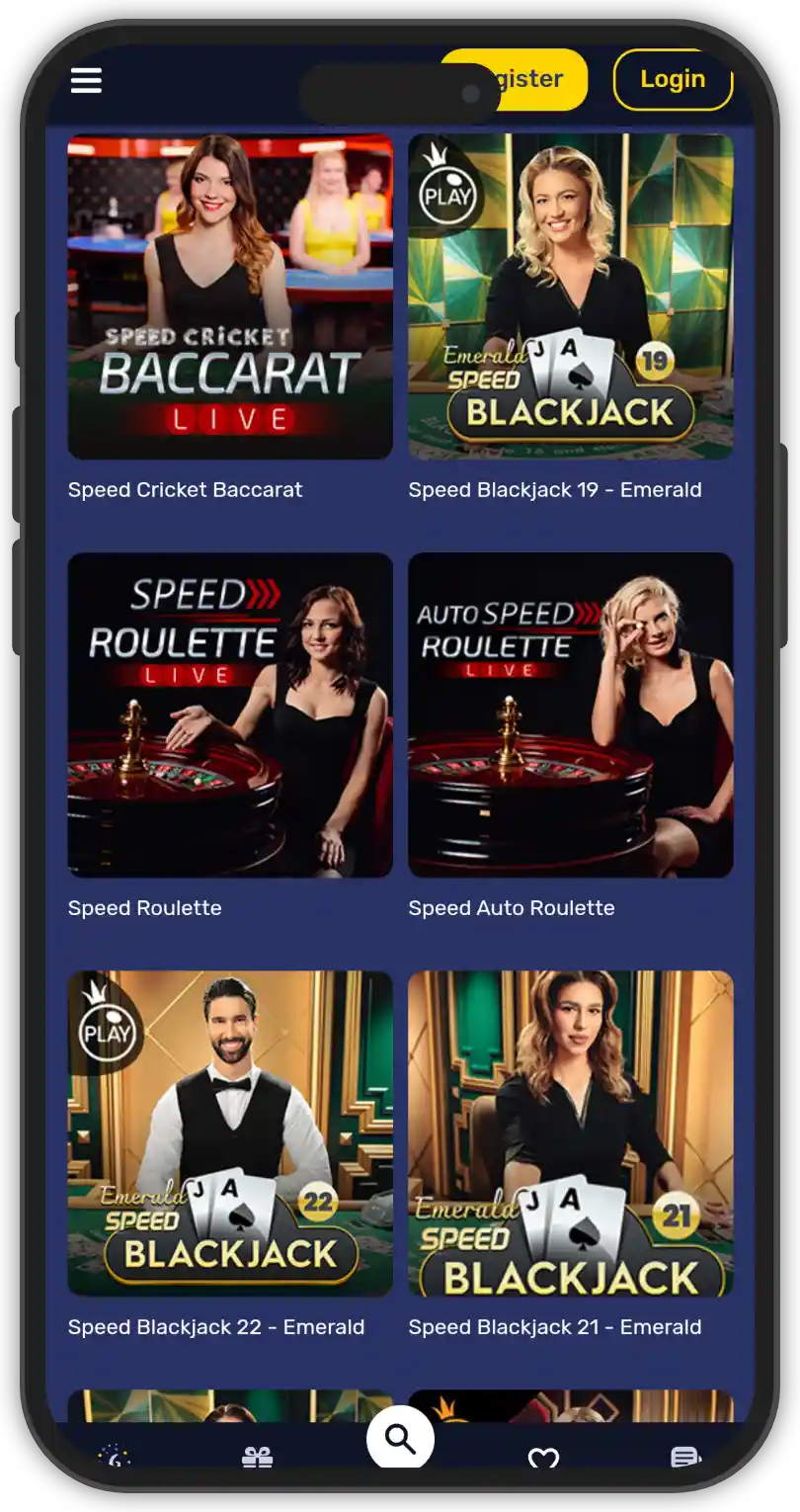Viewport: 800px width, 1512px height.
Task: Open Speed Blackjack 22 - Emerald
Action: point(230,1133)
